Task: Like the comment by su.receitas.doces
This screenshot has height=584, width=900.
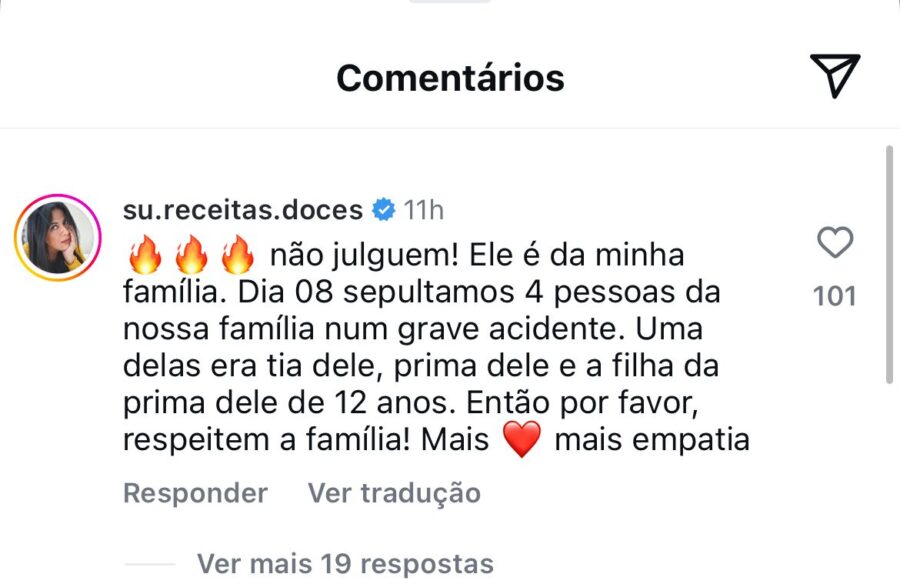Action: click(835, 243)
